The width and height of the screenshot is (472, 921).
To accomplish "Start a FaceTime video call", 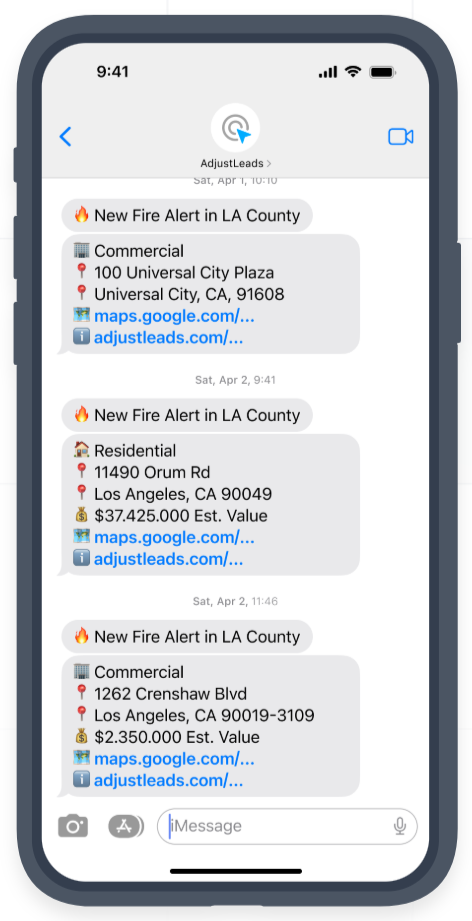I will point(400,137).
